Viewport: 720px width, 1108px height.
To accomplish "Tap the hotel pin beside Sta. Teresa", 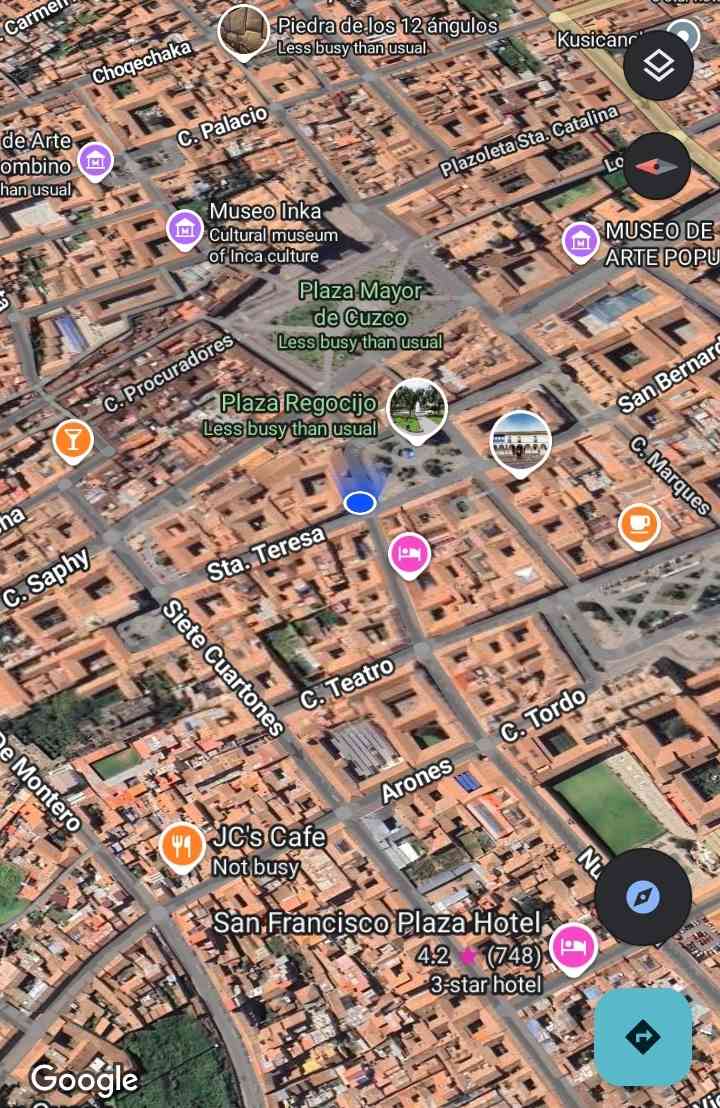I will [408, 552].
